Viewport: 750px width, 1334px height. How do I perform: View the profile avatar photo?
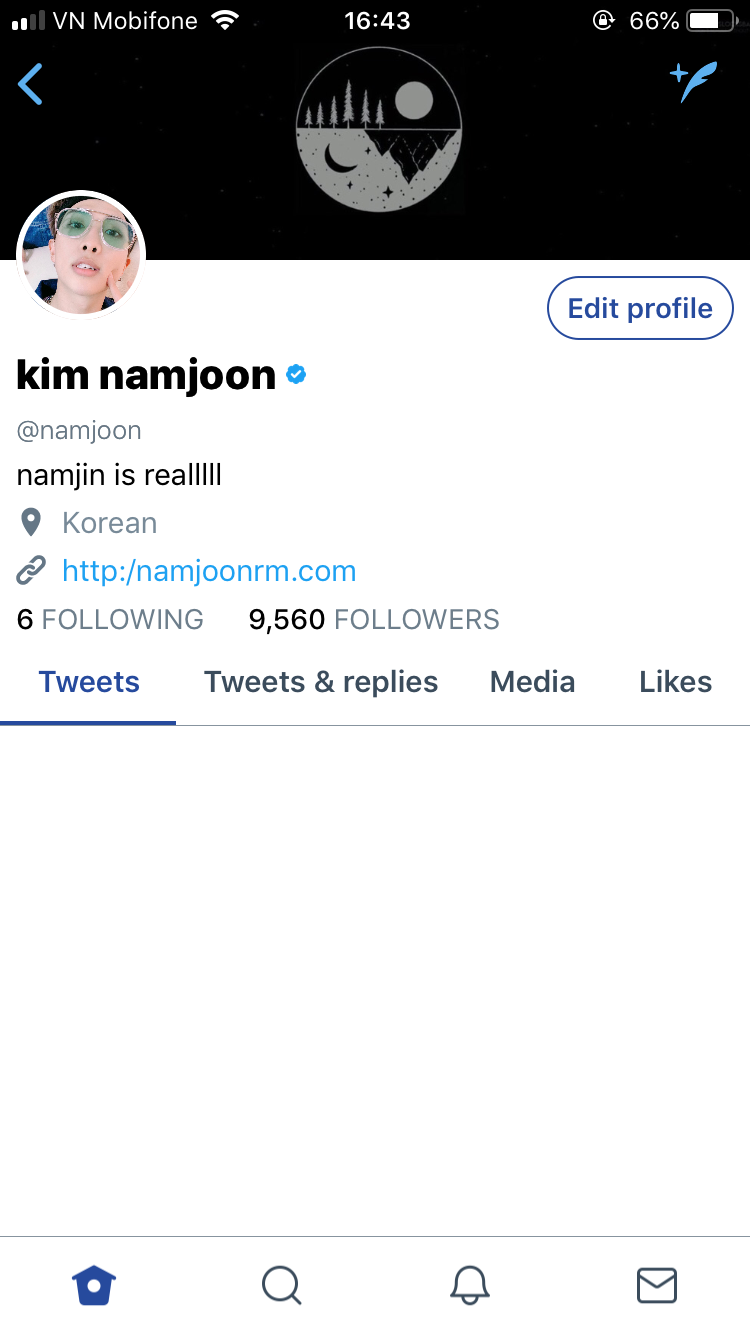pos(81,254)
